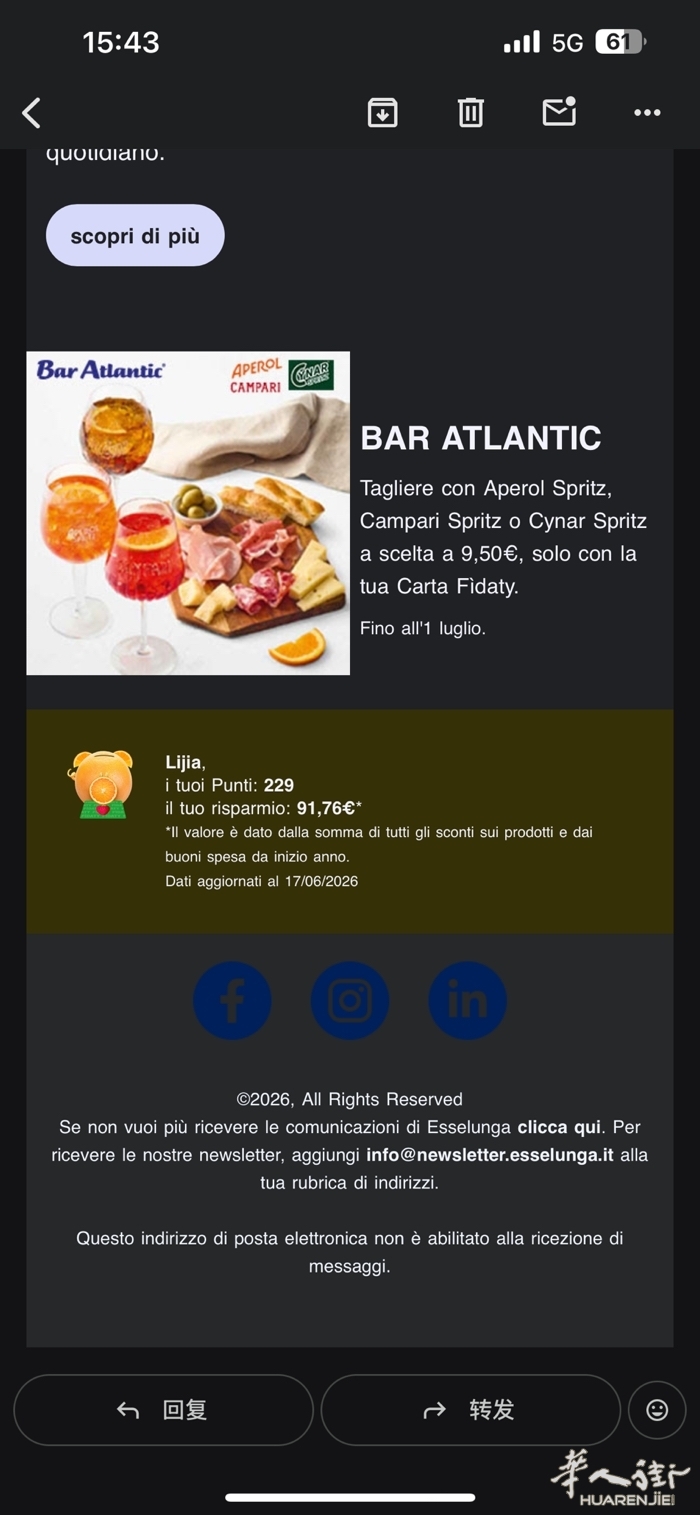700x1515 pixels.
Task: Archive this email
Action: pos(382,113)
